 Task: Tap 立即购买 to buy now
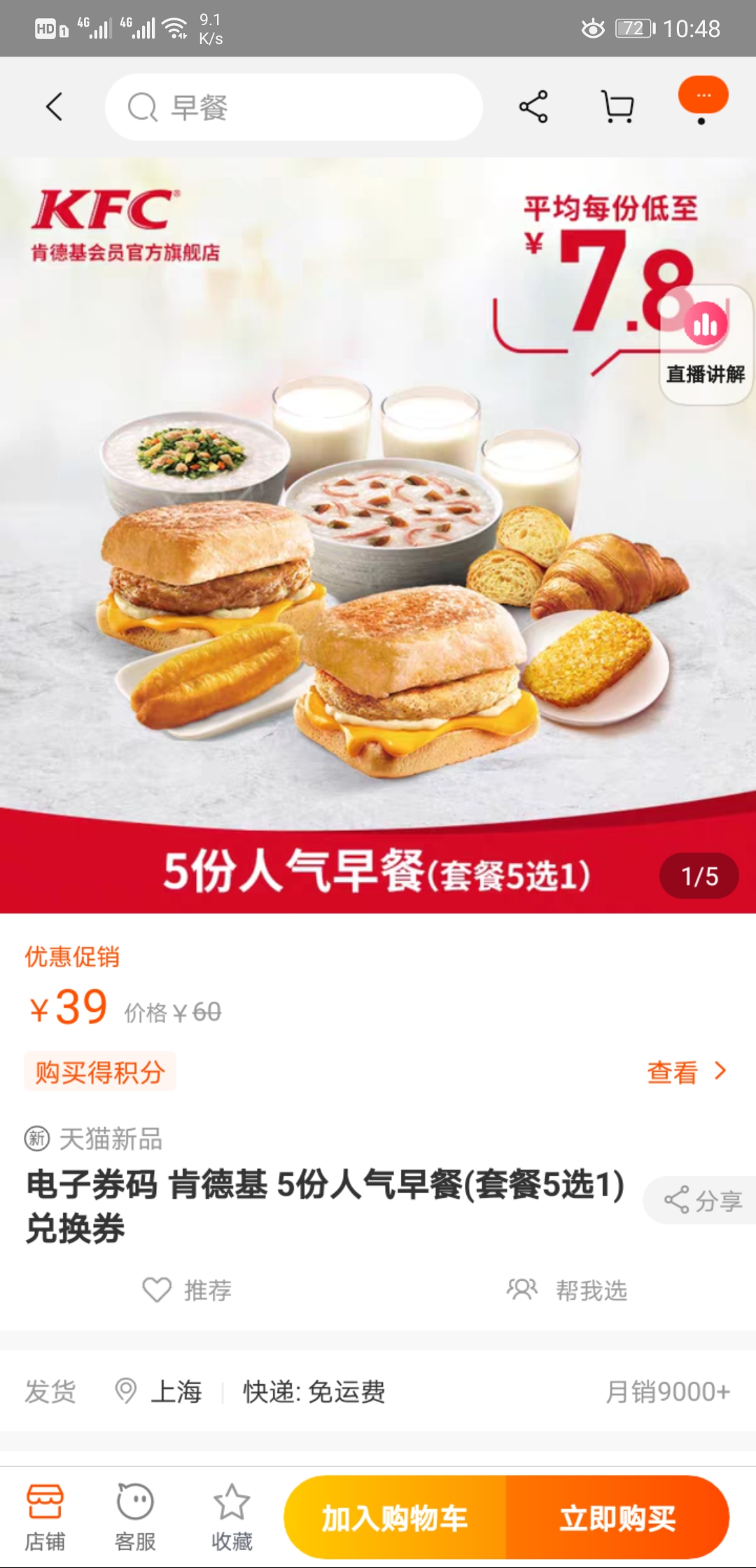pyautogui.click(x=619, y=1517)
